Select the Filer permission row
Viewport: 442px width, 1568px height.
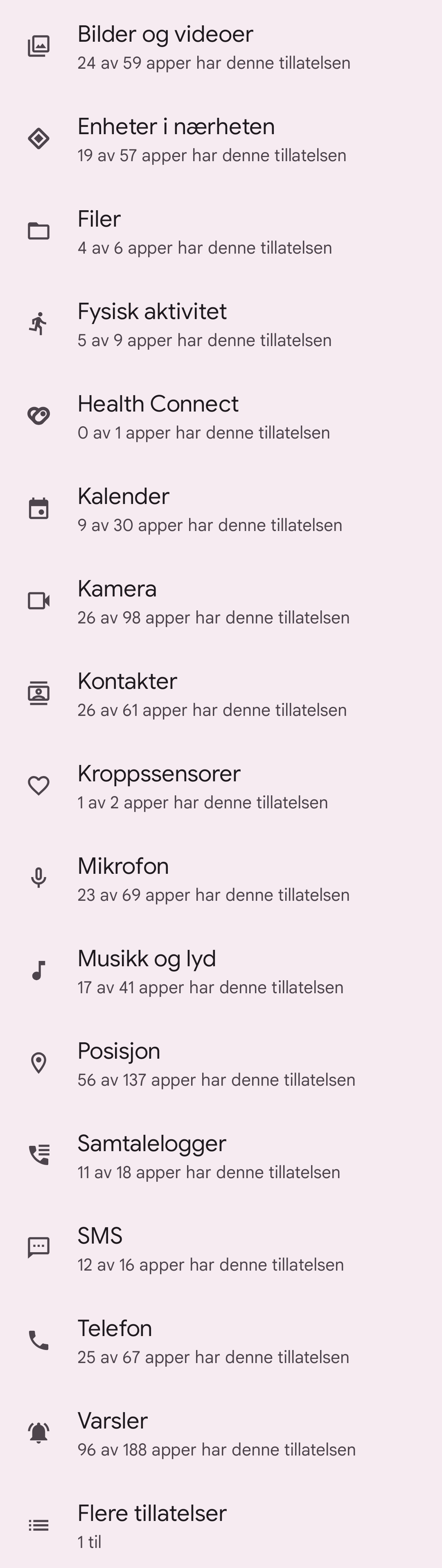pos(213,232)
